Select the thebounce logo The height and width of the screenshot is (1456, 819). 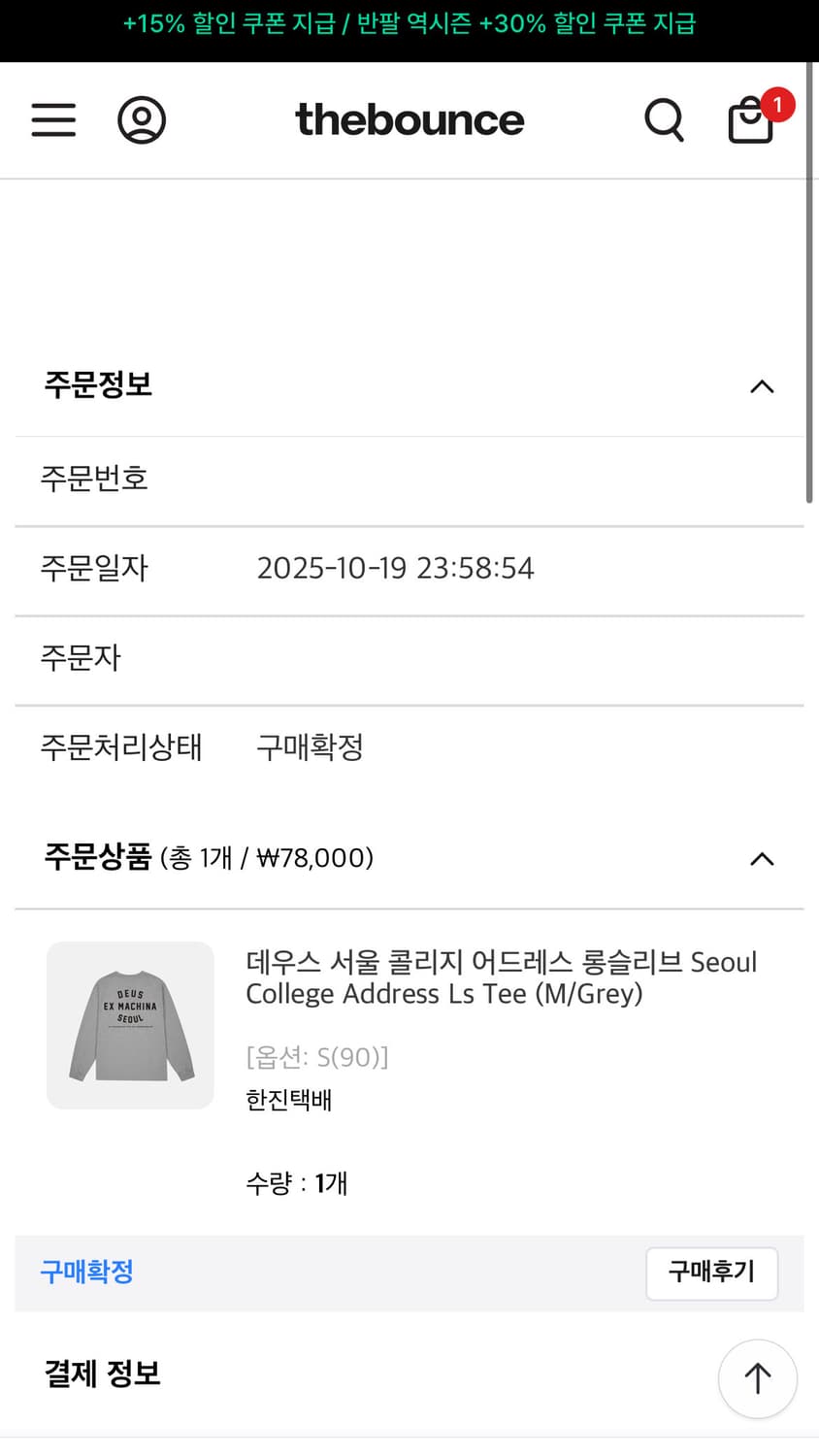[409, 119]
